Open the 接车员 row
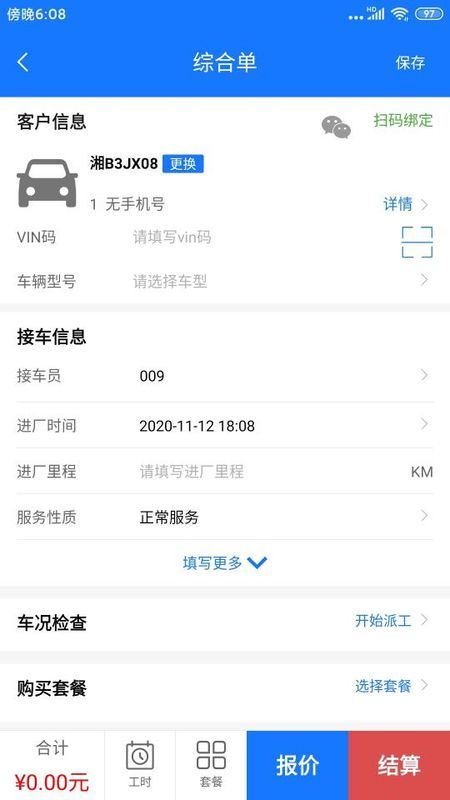The image size is (450, 800). tap(225, 377)
